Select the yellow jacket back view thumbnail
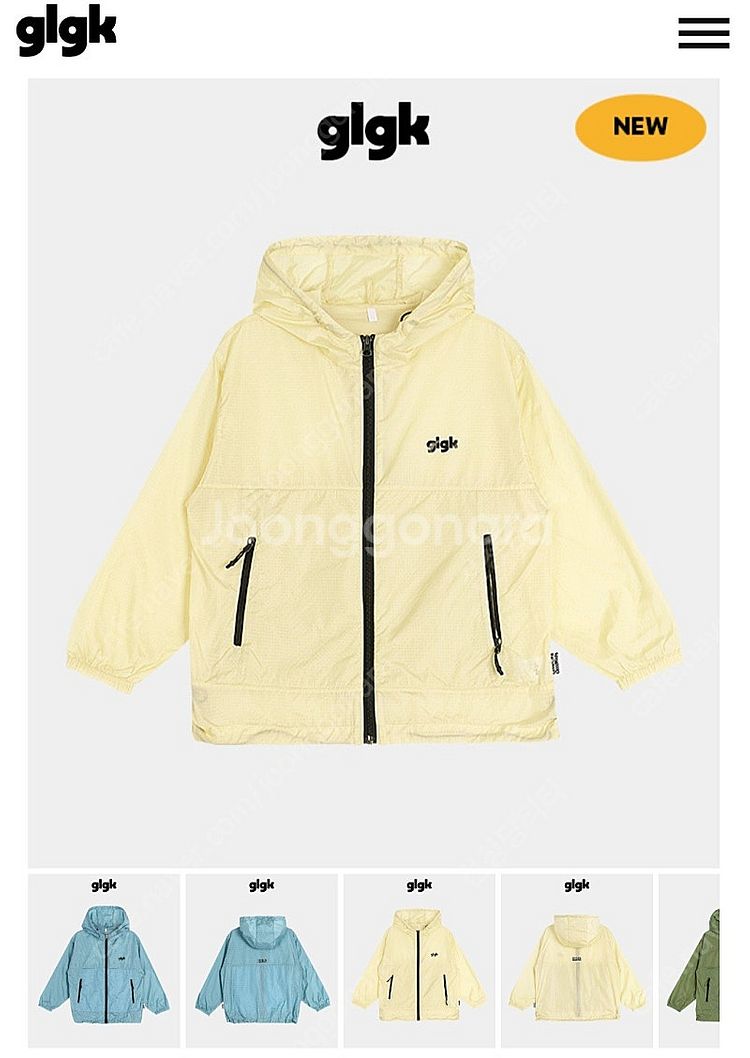Viewport: 750px width, 1058px height. click(576, 961)
